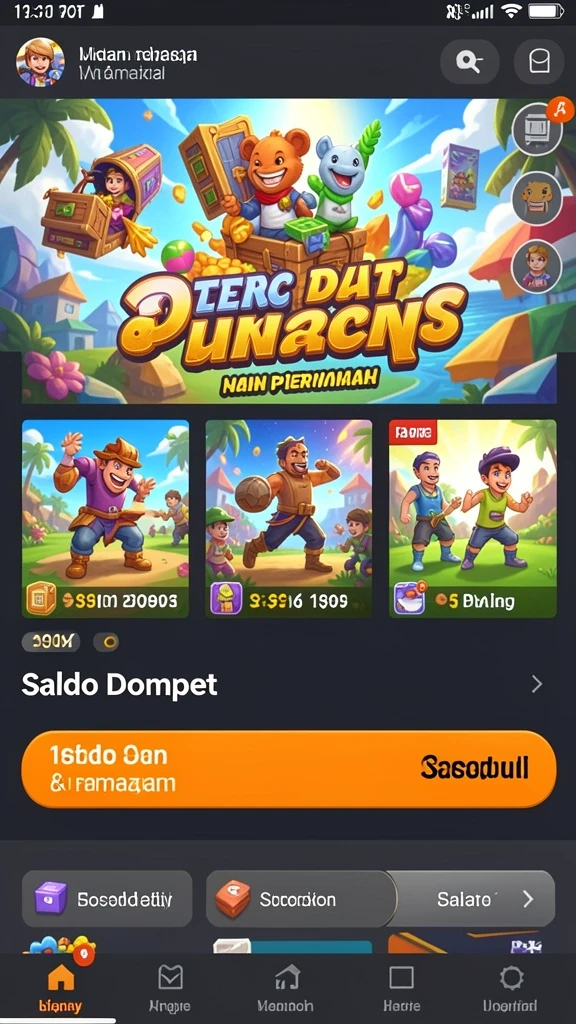Viewport: 576px width, 1024px height.
Task: Select the chip with orange box icon
Action: (x=300, y=899)
